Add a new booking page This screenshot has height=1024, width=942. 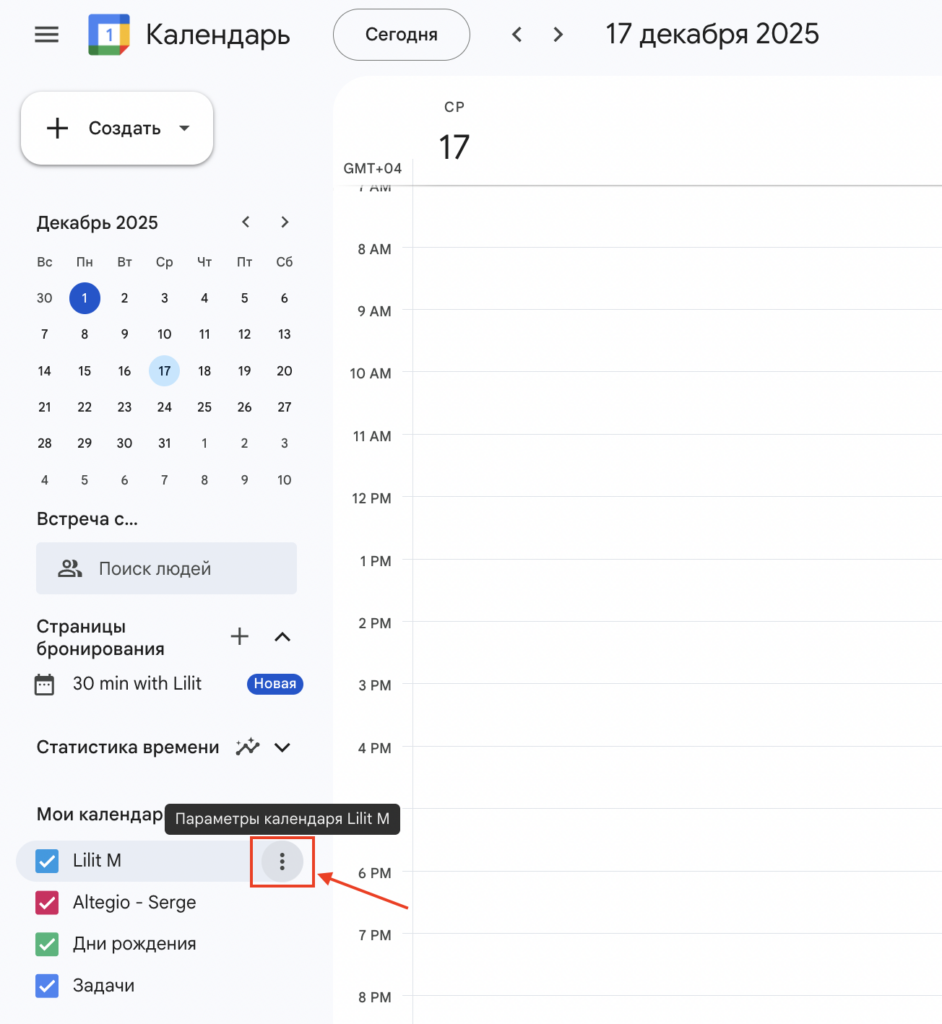point(239,636)
